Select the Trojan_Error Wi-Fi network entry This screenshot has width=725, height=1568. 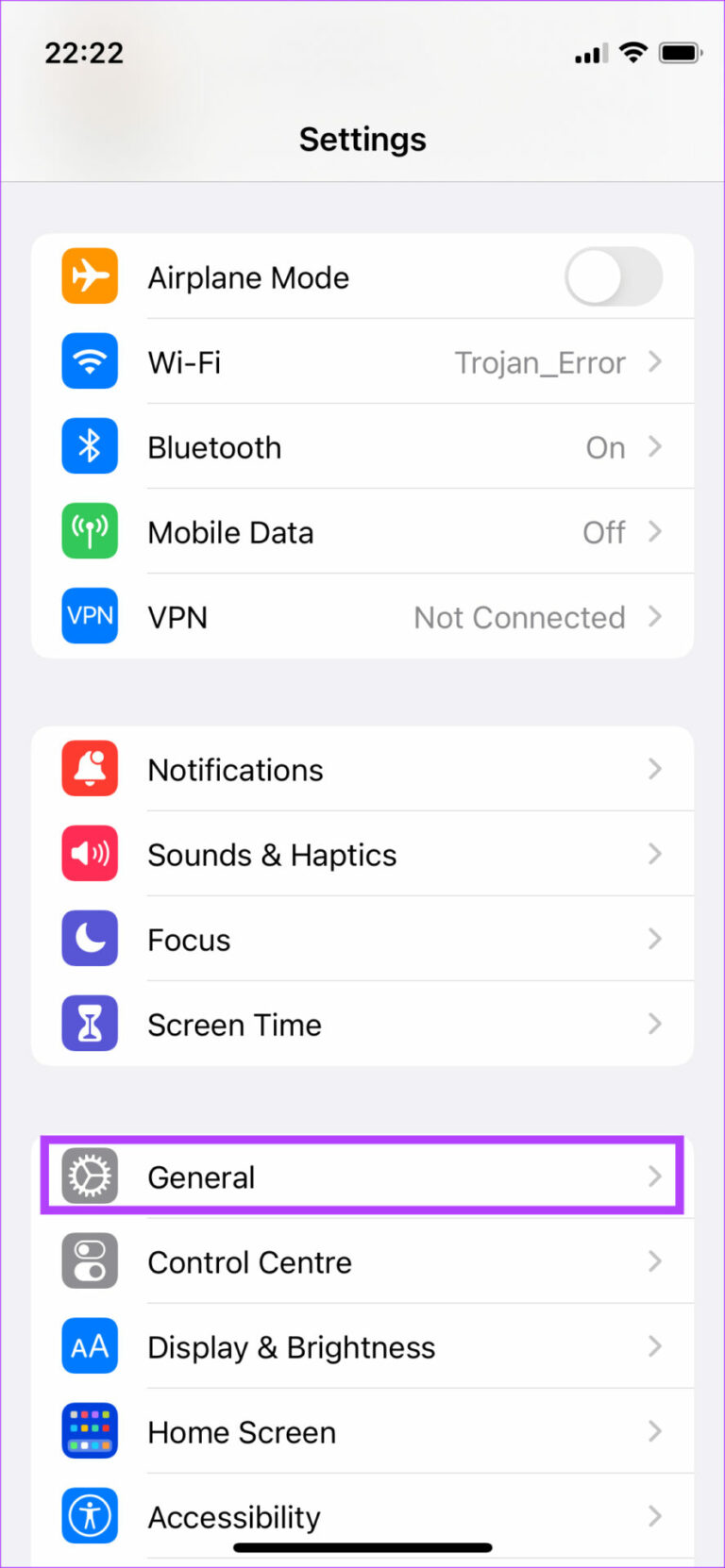pos(540,361)
